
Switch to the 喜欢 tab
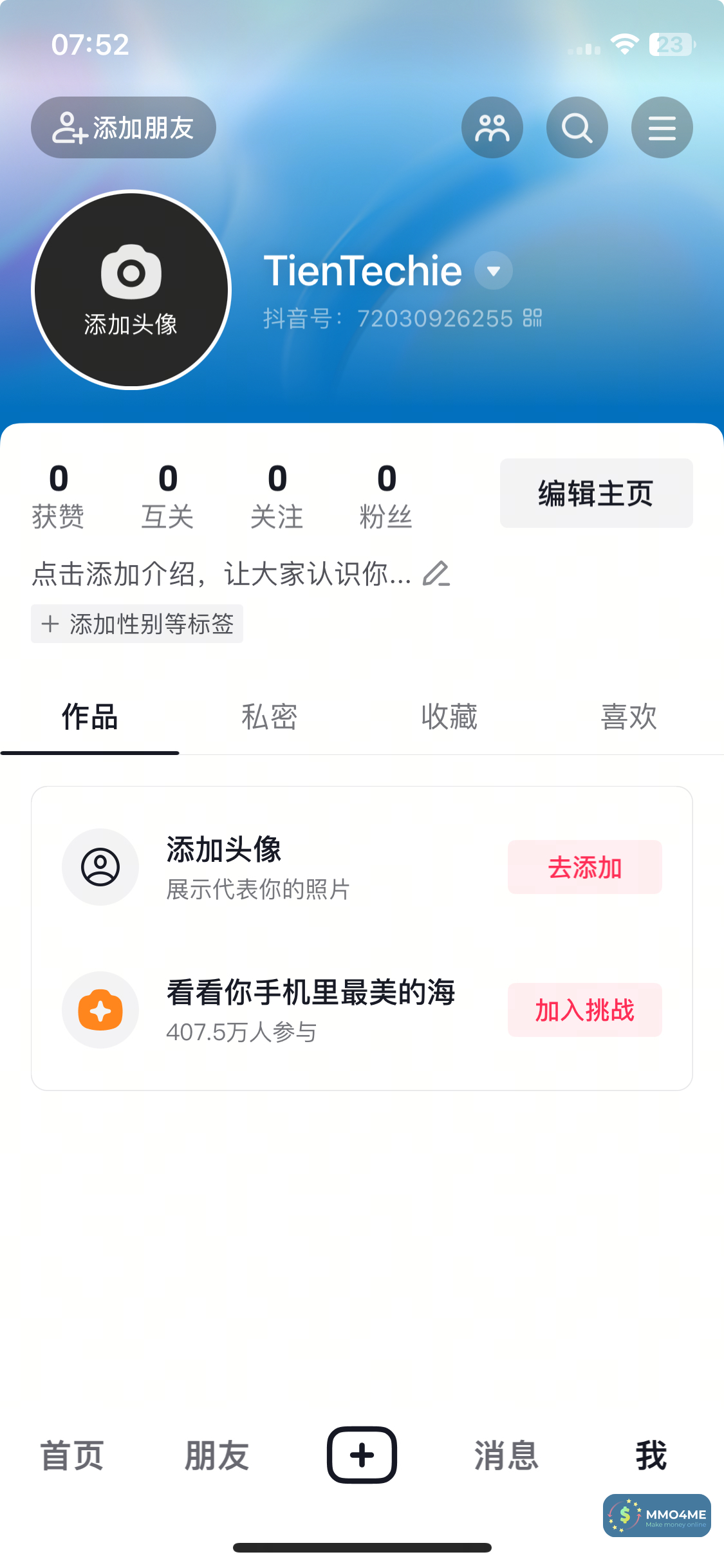[629, 716]
